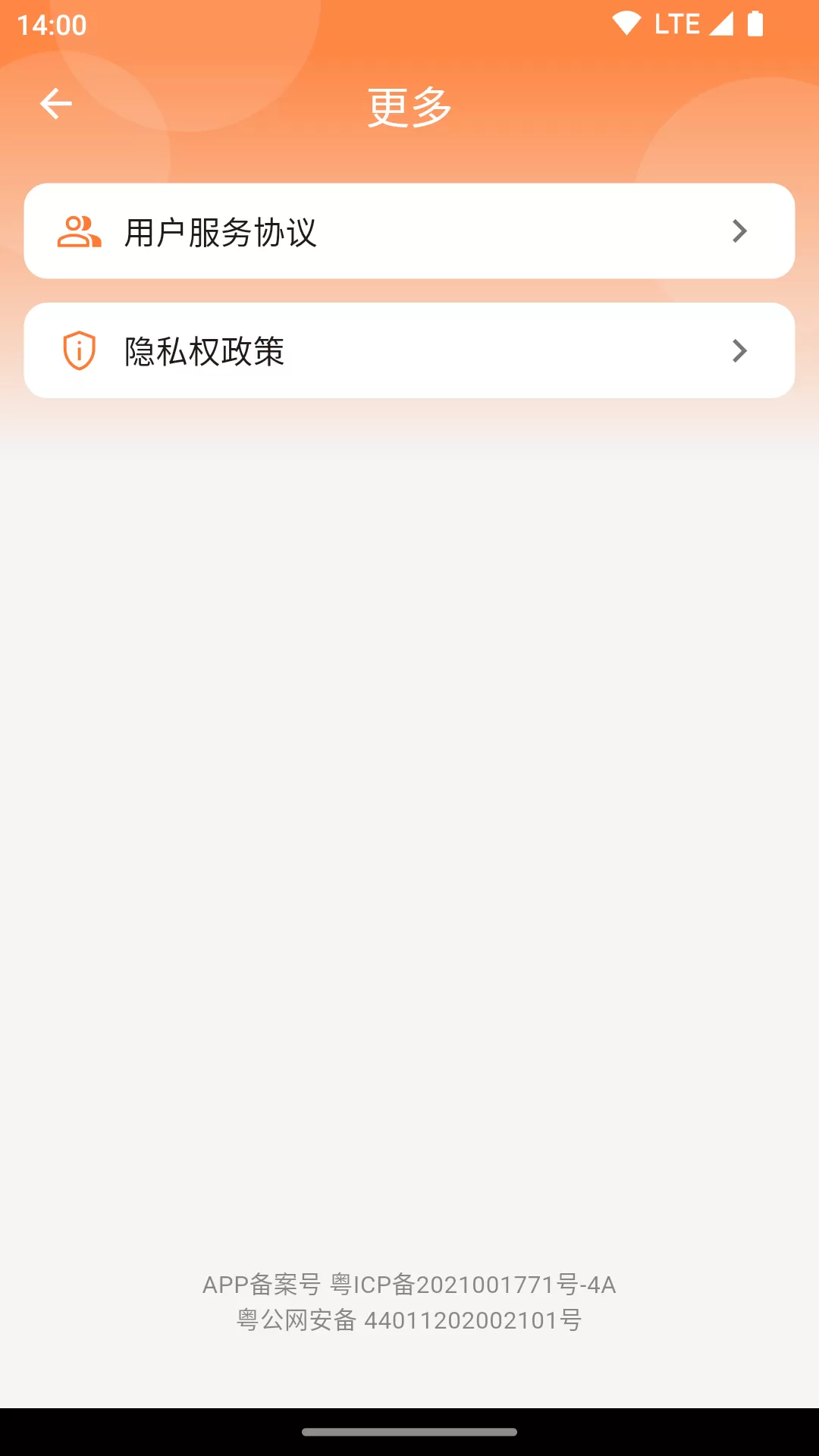
Task: Go back using the top-left arrow
Action: [55, 104]
